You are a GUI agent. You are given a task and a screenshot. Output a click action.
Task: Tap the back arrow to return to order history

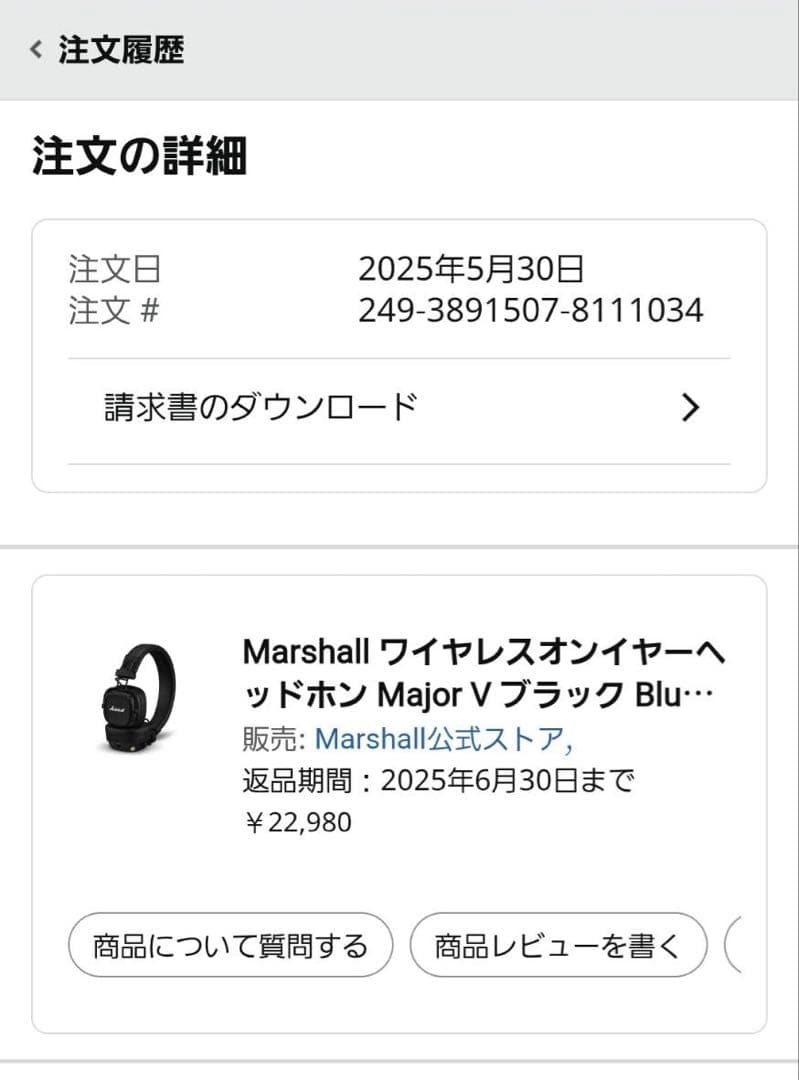33,48
